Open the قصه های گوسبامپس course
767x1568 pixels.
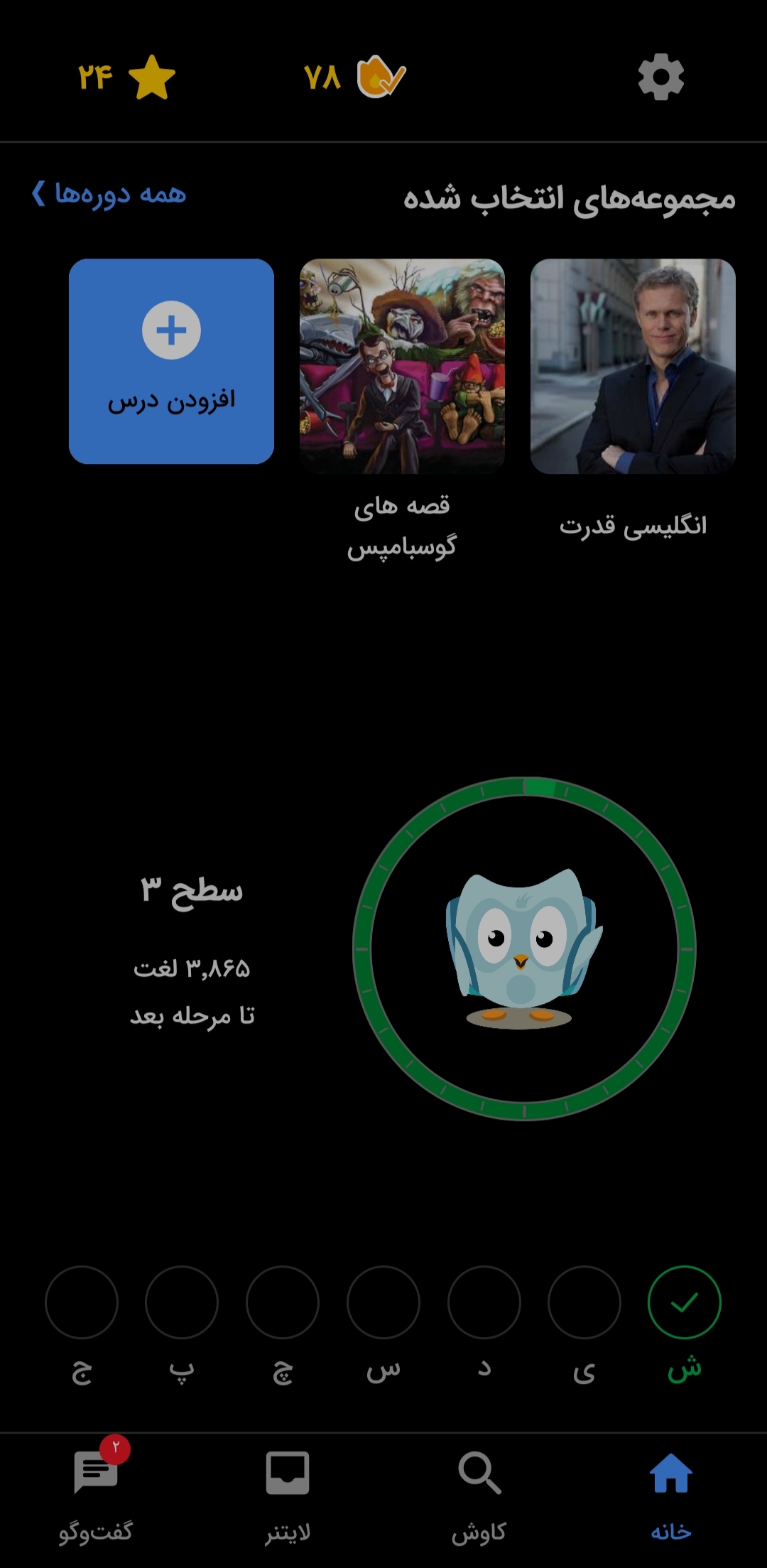tap(402, 367)
